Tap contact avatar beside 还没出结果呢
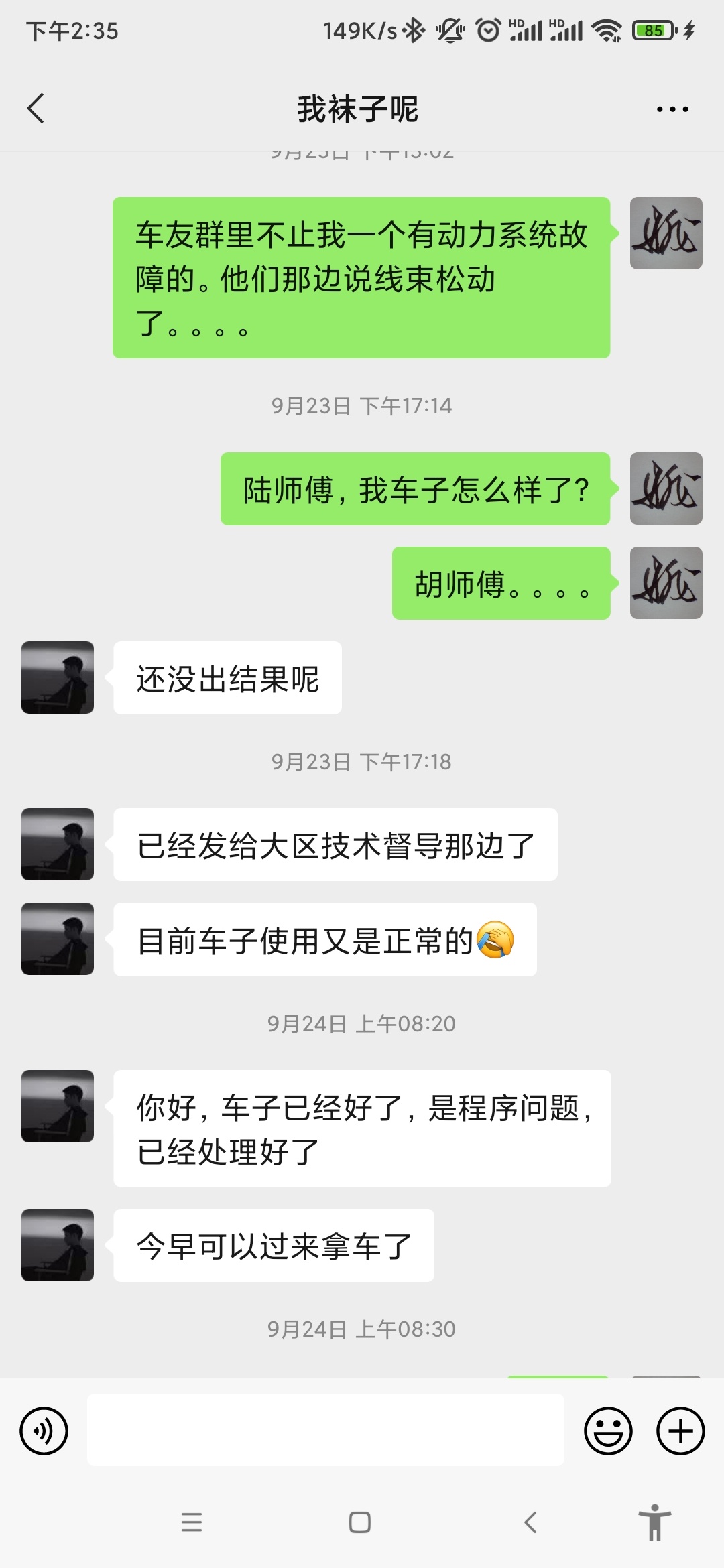The image size is (724, 1568). 58,677
